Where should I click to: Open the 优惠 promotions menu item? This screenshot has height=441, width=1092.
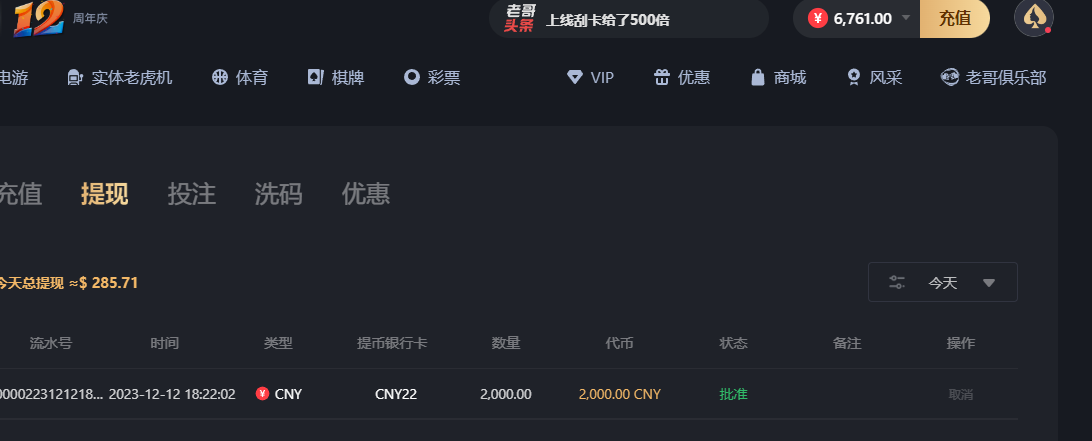(682, 77)
